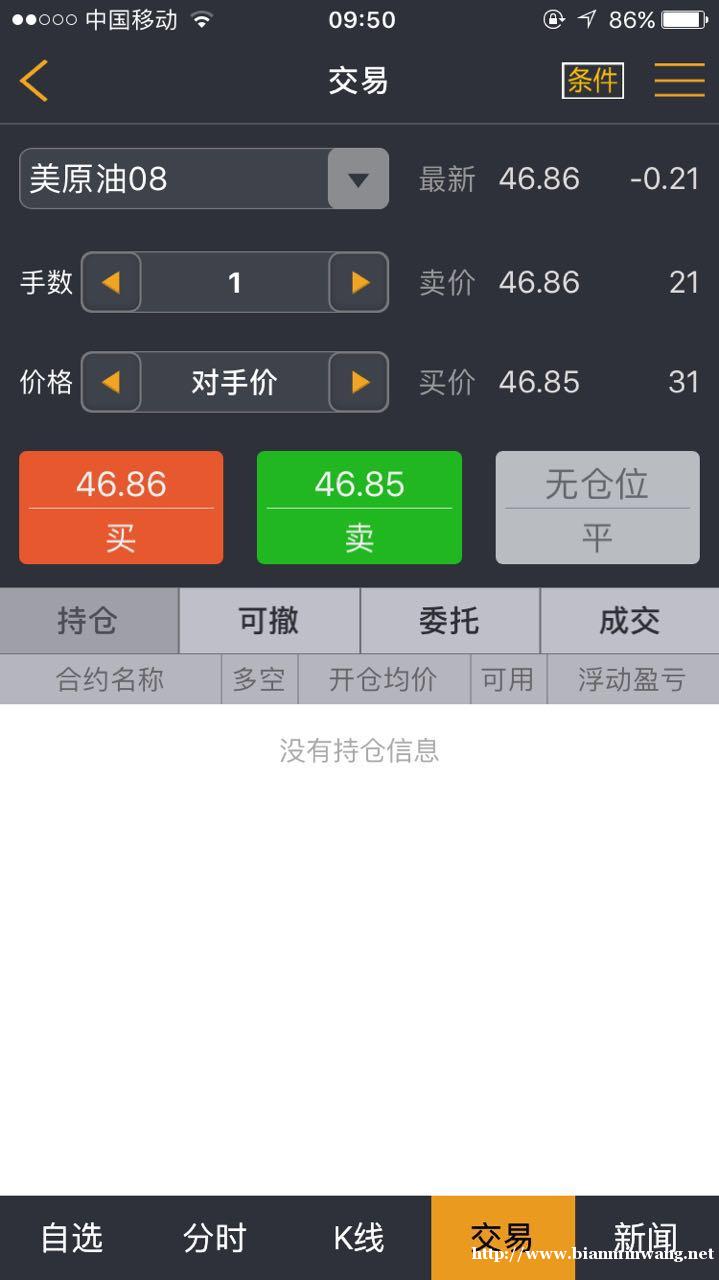The image size is (719, 1280).
Task: Show the 成交 filled trades tab
Action: 629,621
